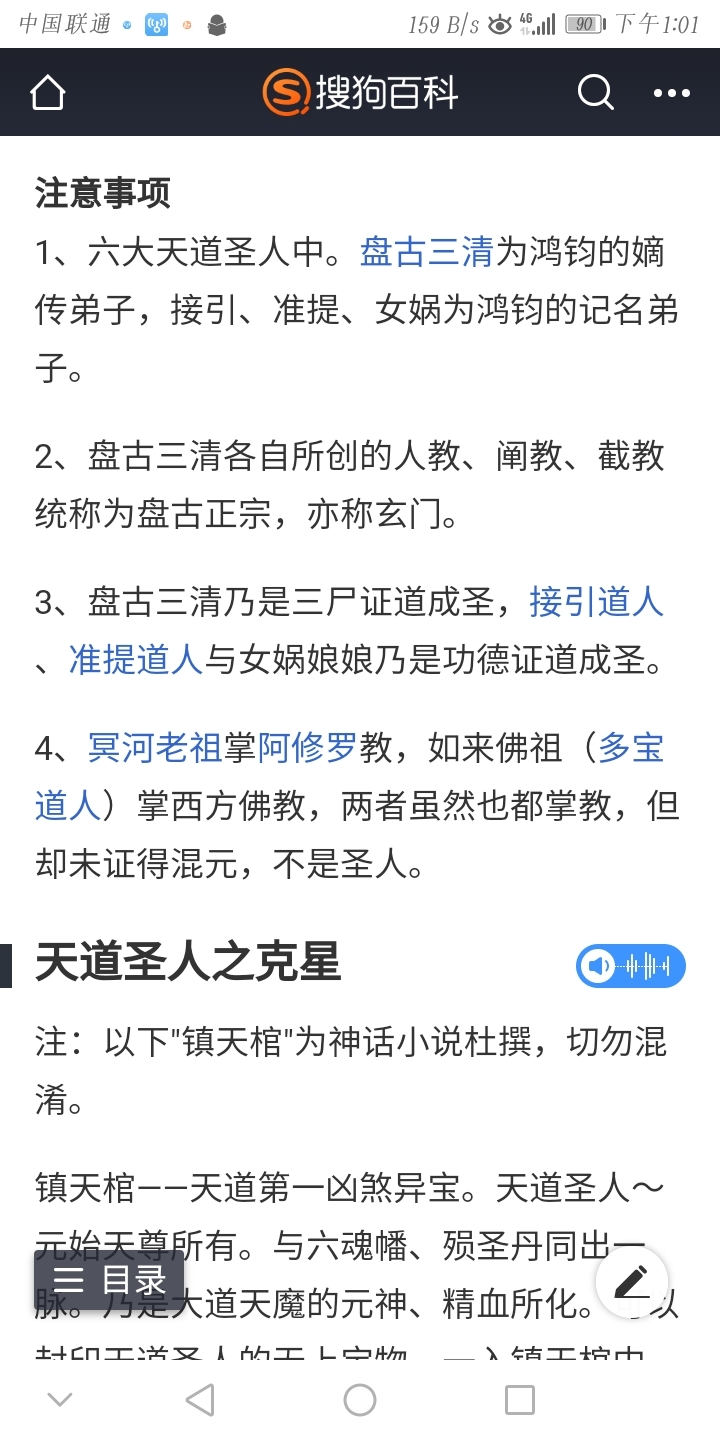The width and height of the screenshot is (720, 1440).
Task: Open the 接引道人 link
Action: pos(597,603)
